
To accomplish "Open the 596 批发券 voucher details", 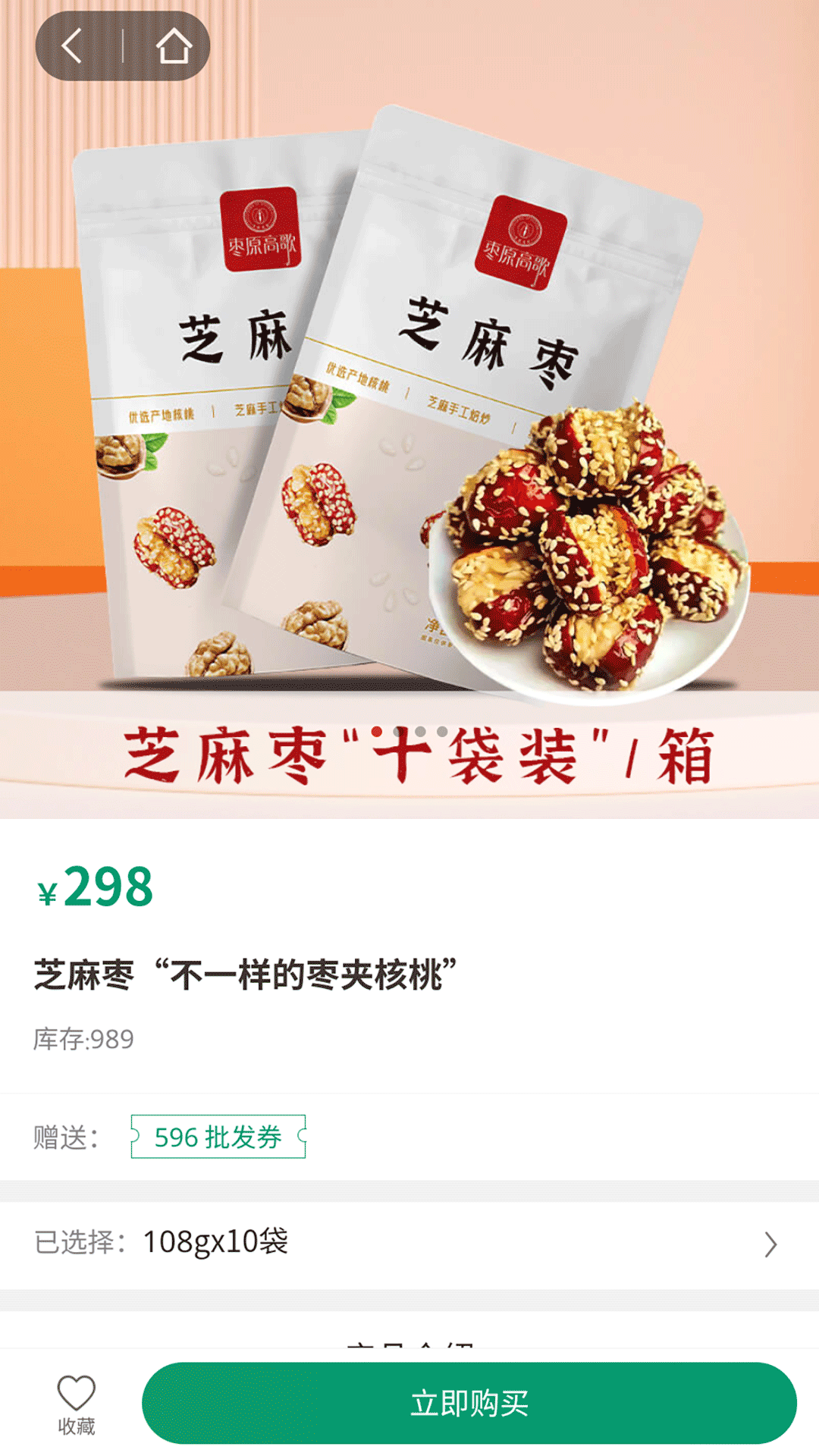I will 218,1137.
